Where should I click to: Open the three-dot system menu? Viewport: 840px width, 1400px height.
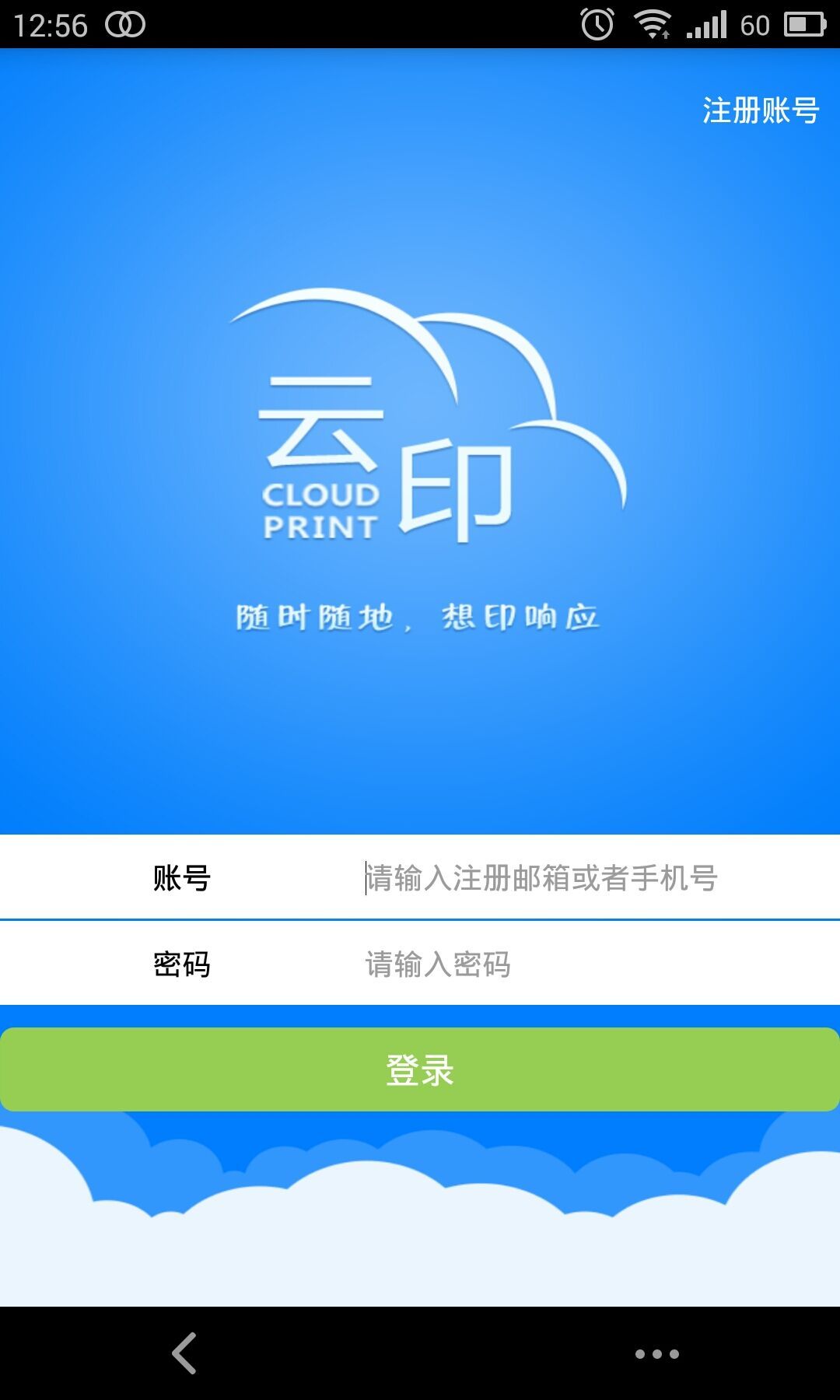[x=656, y=1354]
